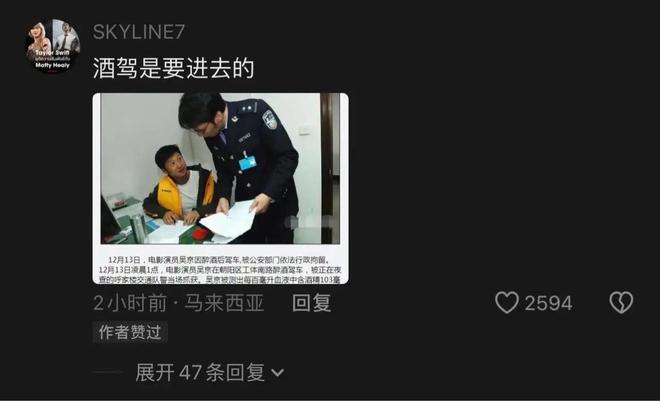View the comment's attached police photo

220,188
